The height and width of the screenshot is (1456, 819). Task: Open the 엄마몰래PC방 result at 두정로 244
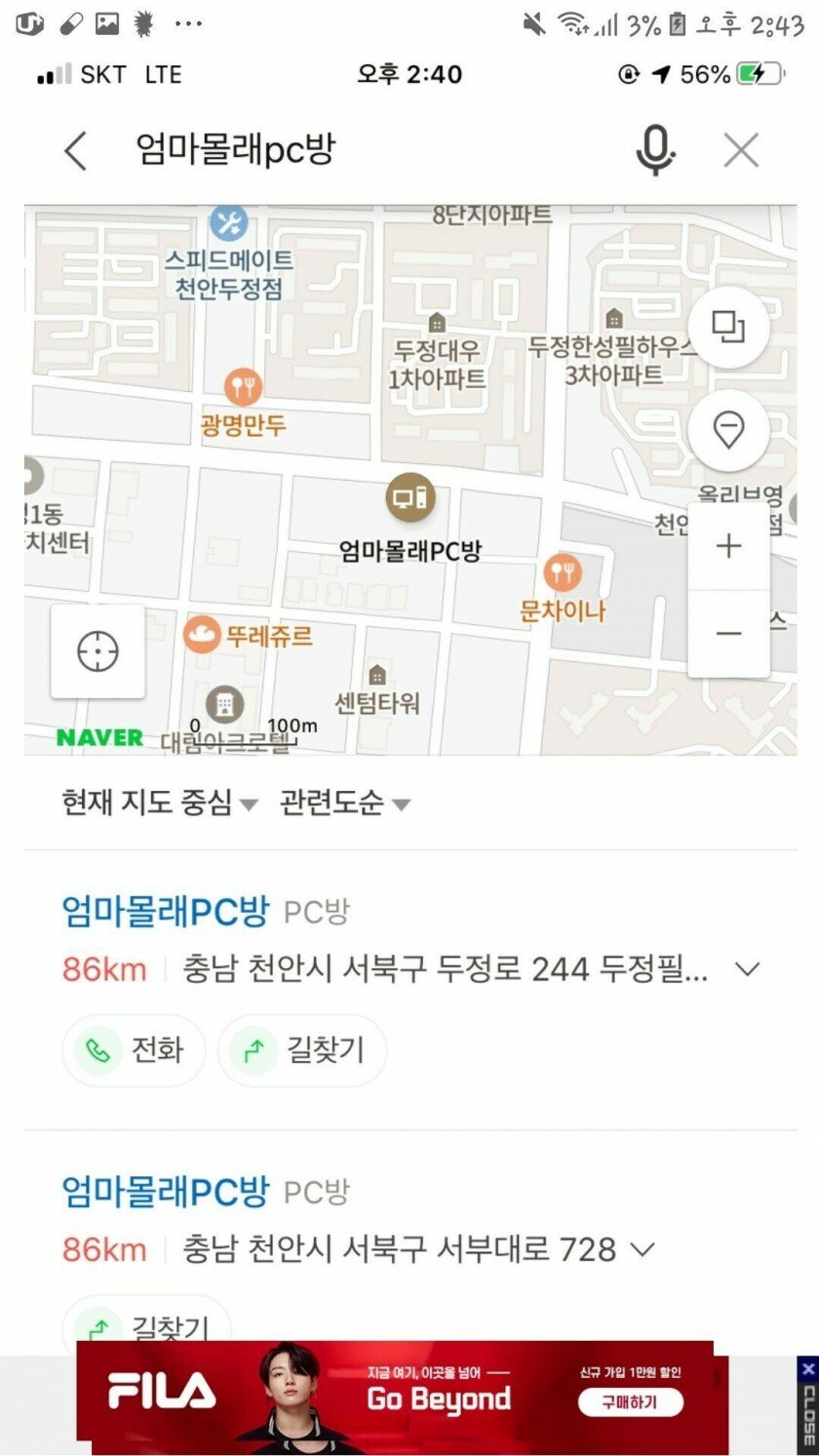[165, 912]
